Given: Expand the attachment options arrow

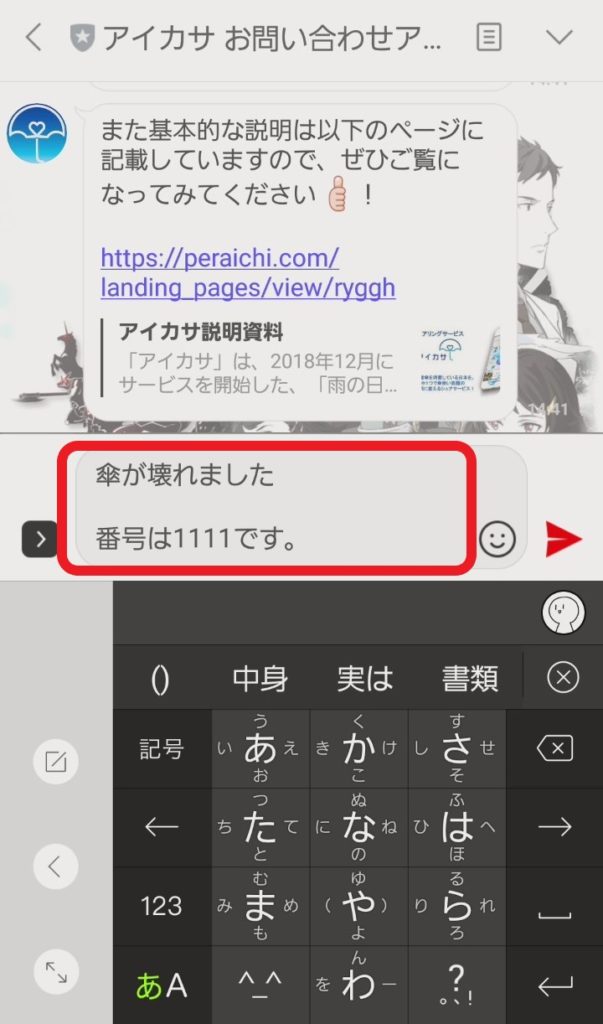Looking at the screenshot, I should click(39, 540).
